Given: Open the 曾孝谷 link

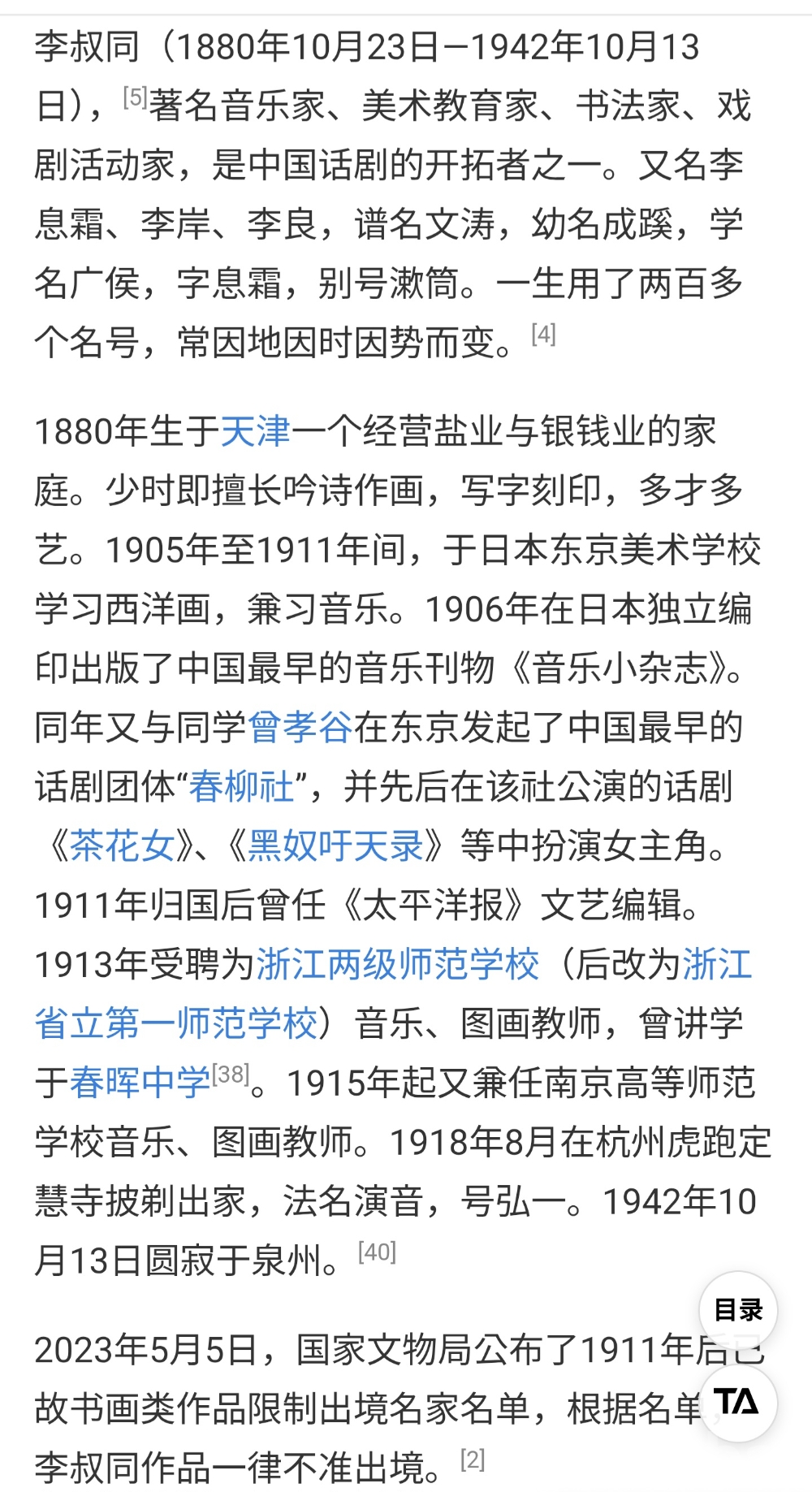Looking at the screenshot, I should (x=300, y=728).
